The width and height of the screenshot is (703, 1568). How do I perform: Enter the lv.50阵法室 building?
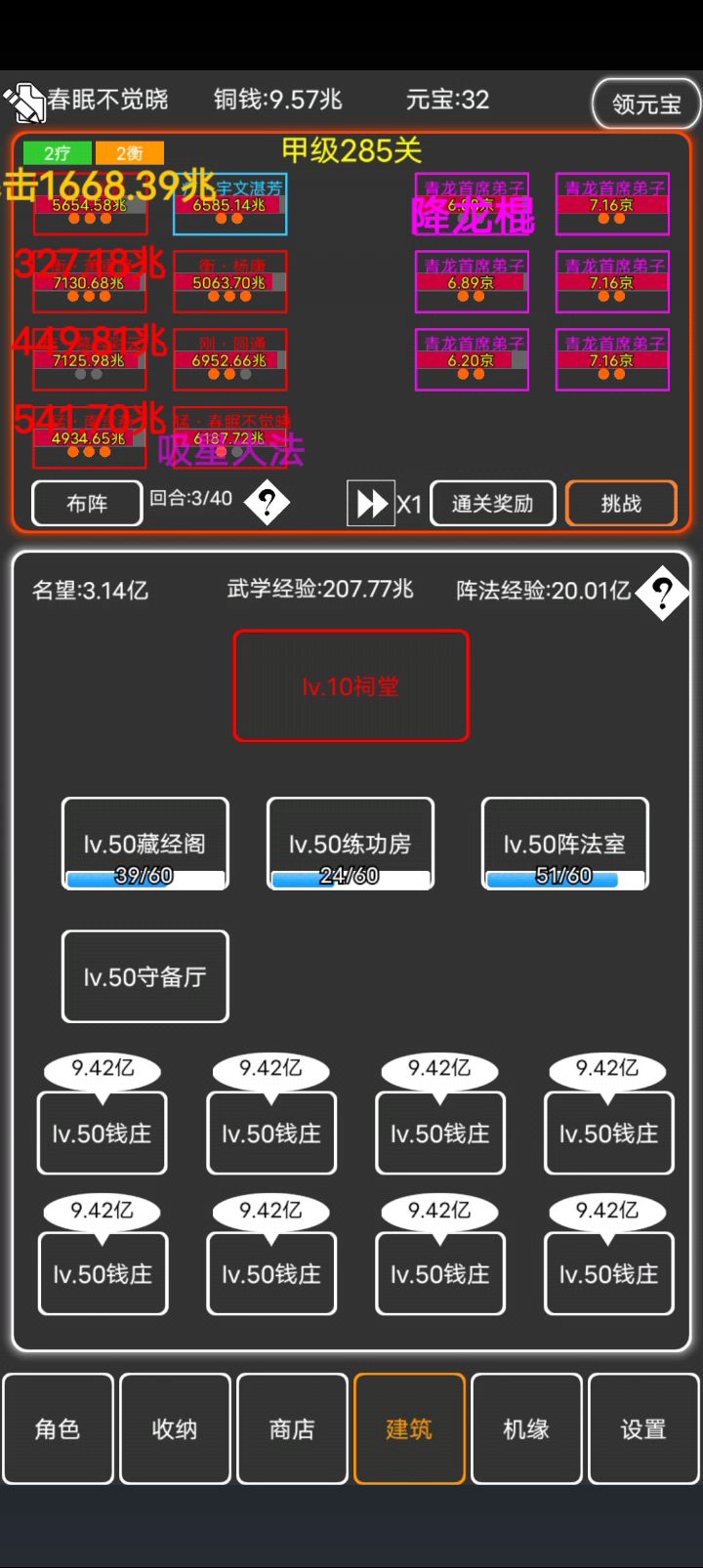click(564, 844)
